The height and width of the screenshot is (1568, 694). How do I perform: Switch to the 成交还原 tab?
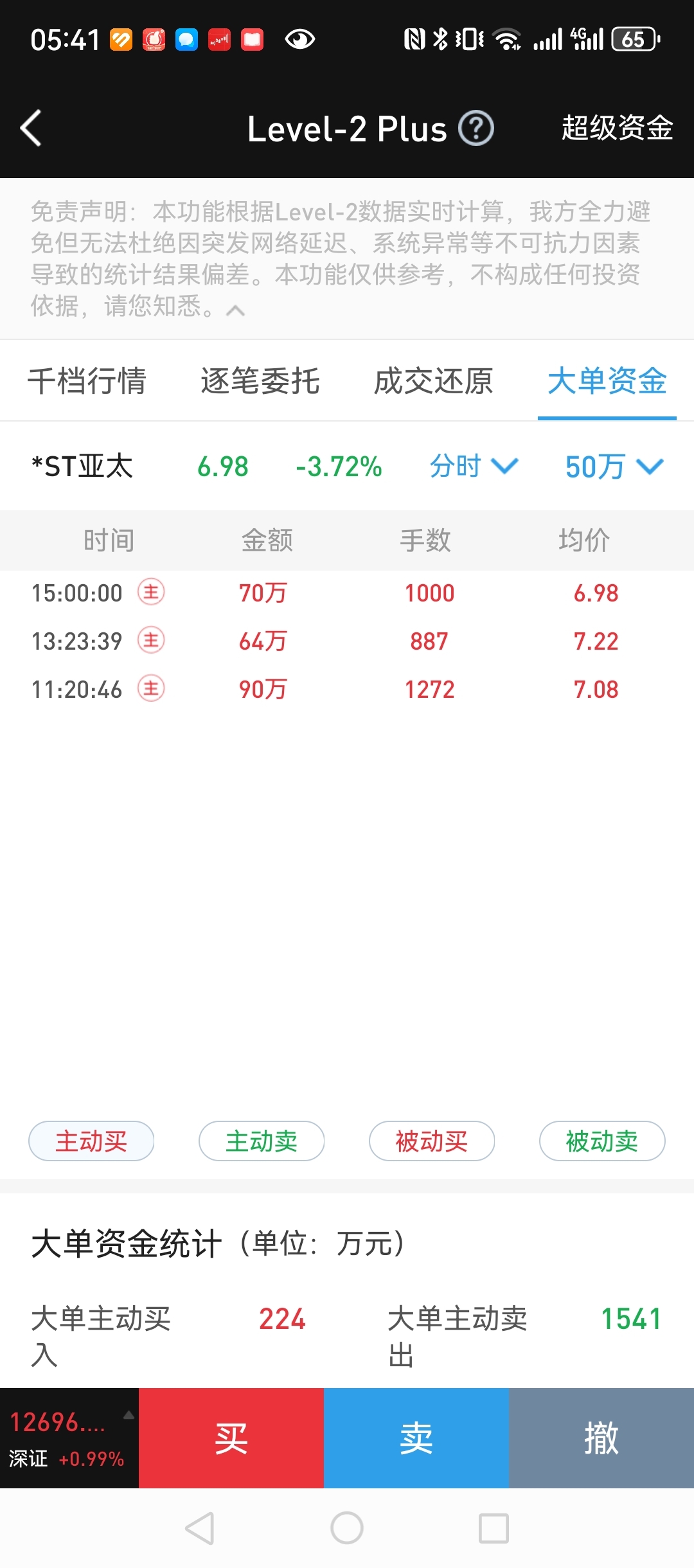click(x=434, y=380)
